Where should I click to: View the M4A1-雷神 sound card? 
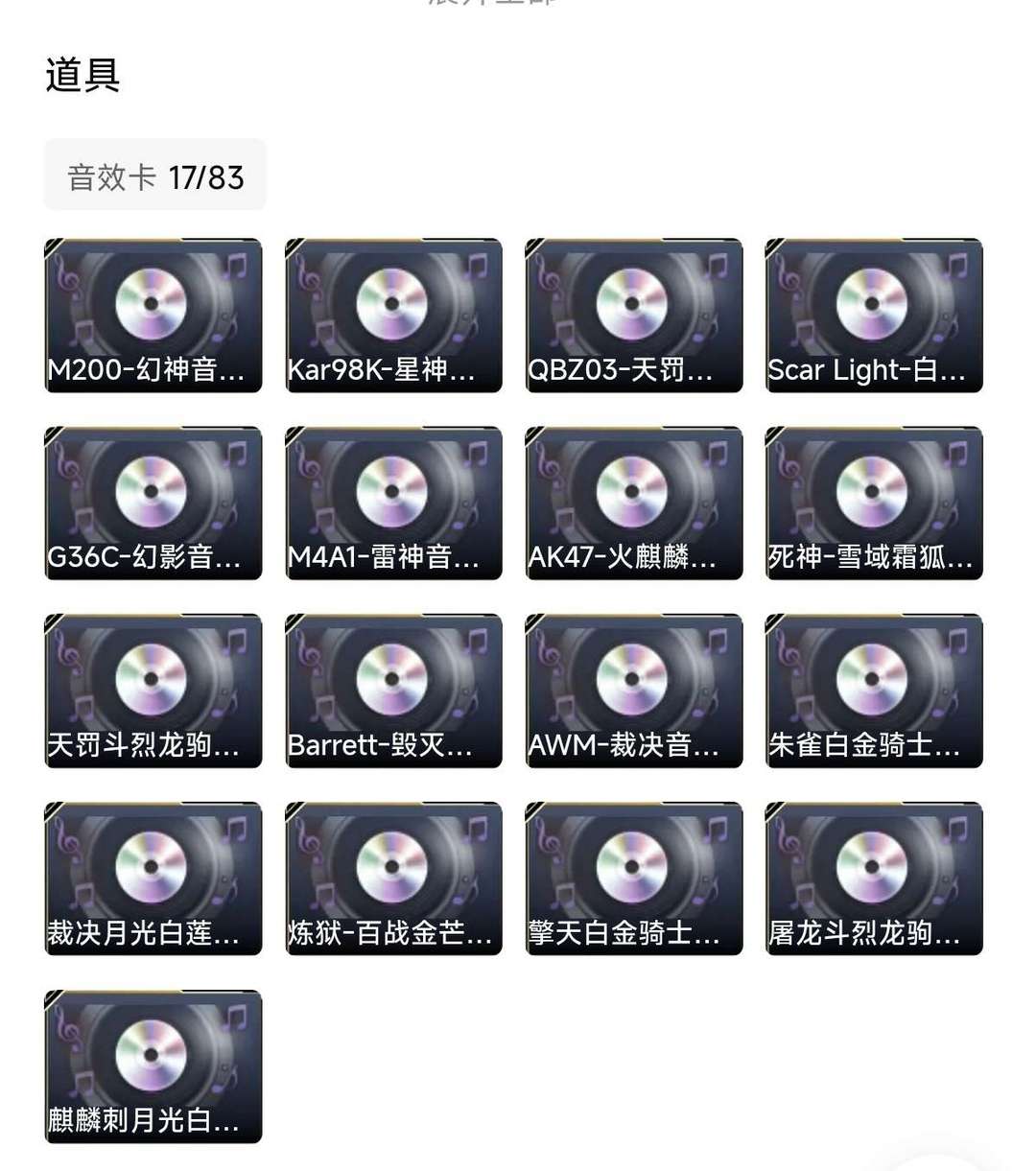point(393,504)
